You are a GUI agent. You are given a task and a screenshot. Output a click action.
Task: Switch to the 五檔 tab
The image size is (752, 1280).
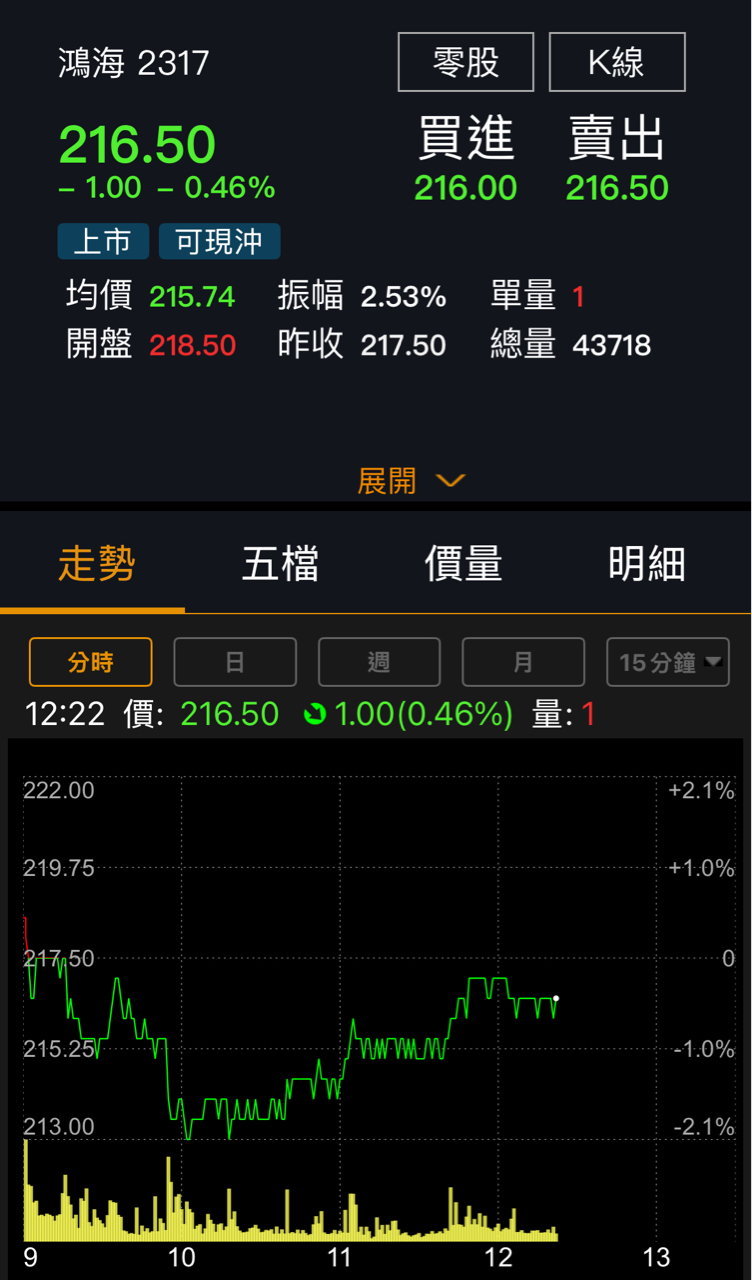point(280,564)
